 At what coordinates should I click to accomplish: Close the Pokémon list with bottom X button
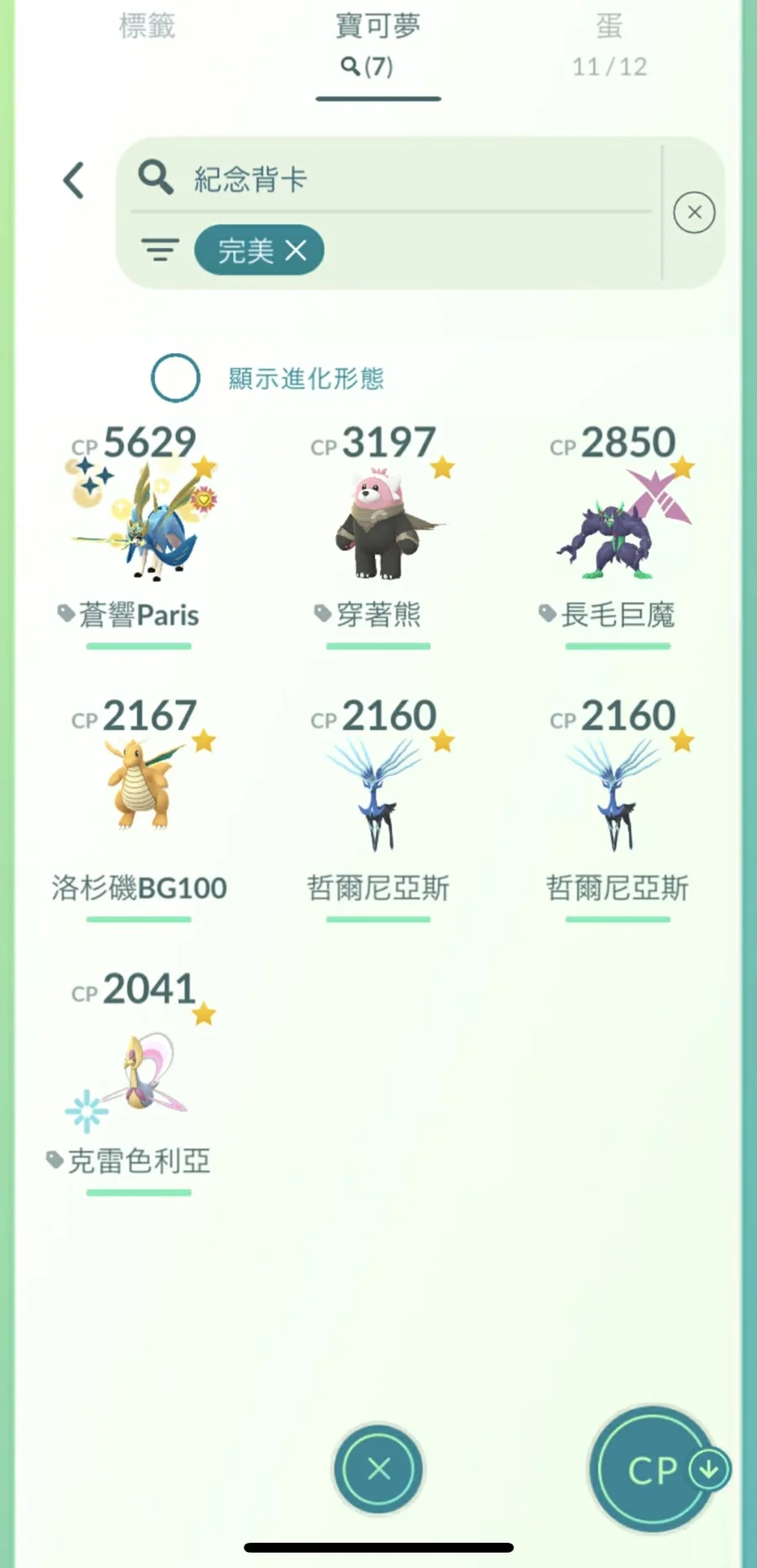coord(378,1469)
